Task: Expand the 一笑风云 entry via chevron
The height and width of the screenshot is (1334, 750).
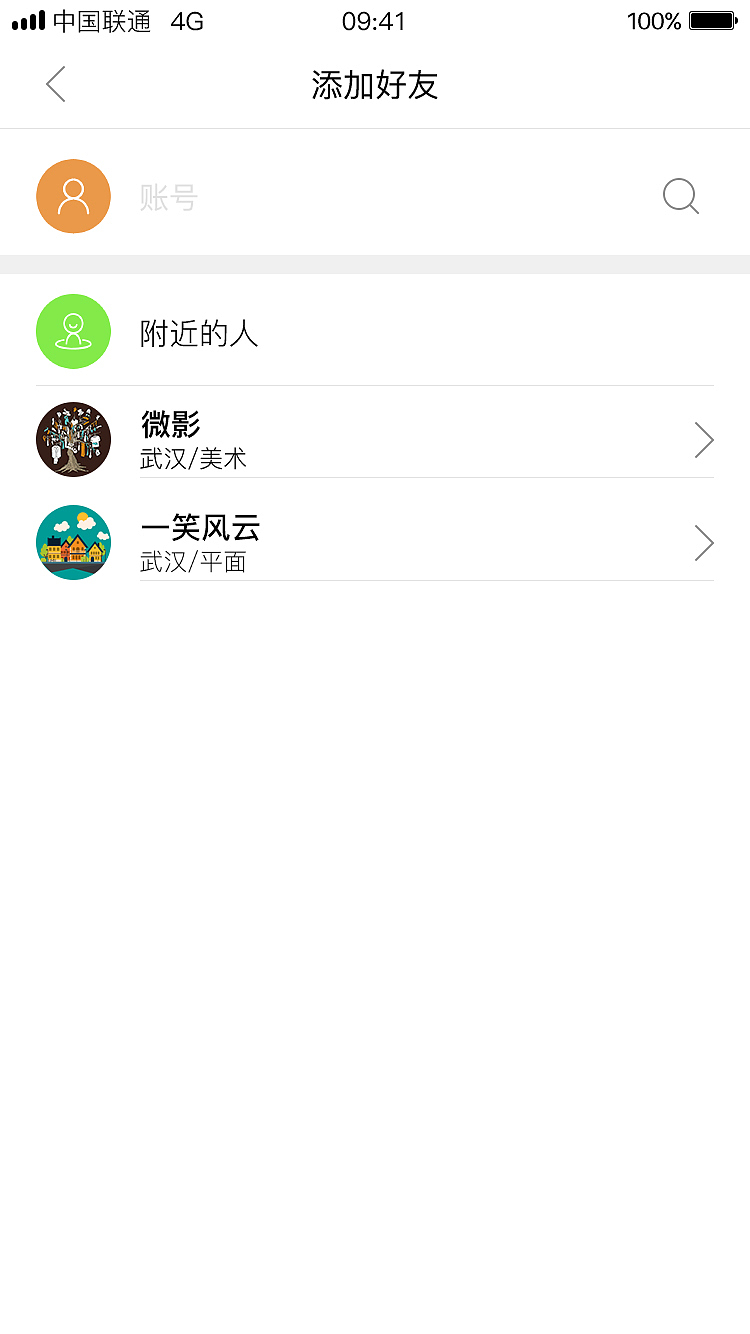Action: (704, 543)
